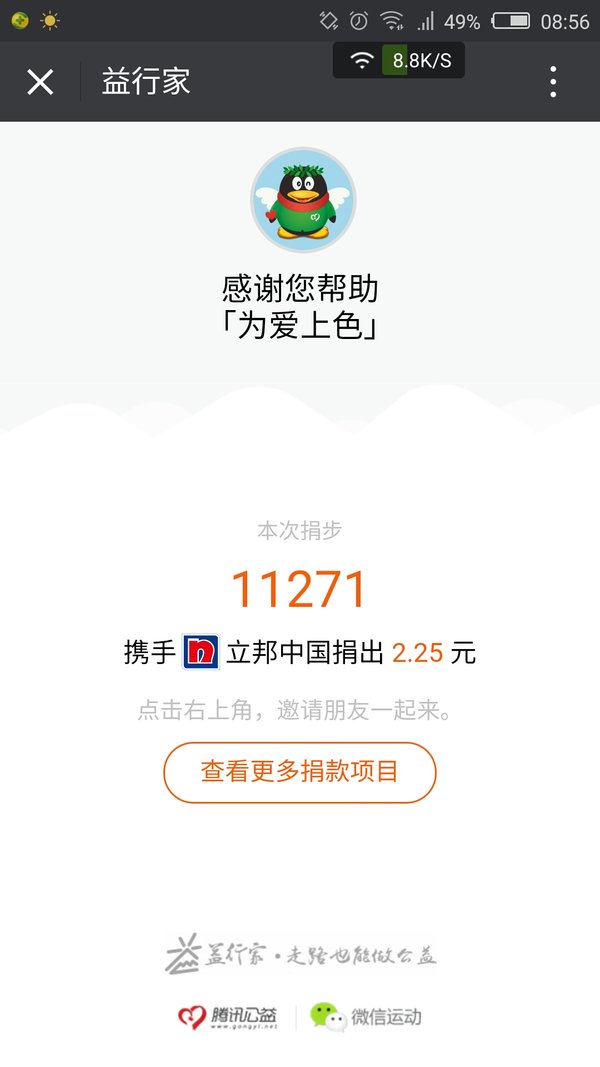Tap 查看更多捐款项目 button
Viewport: 600px width, 1067px height.
coord(299,772)
